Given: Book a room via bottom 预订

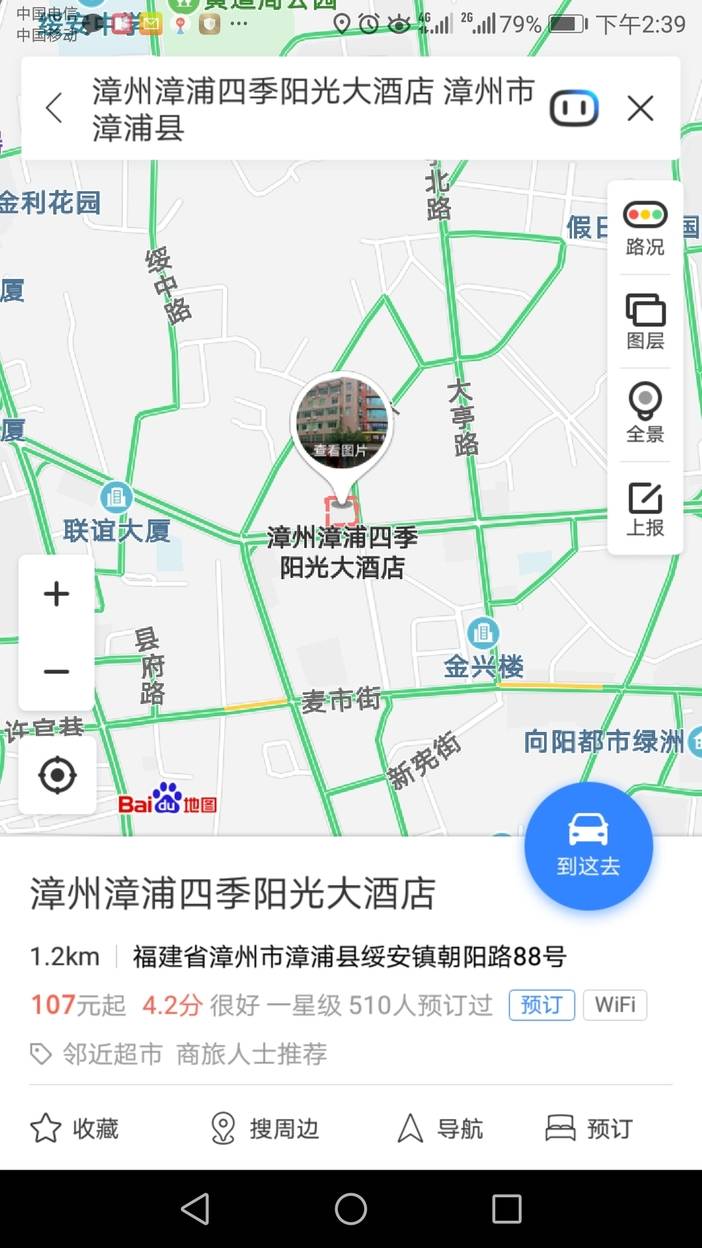Looking at the screenshot, I should pos(590,1129).
